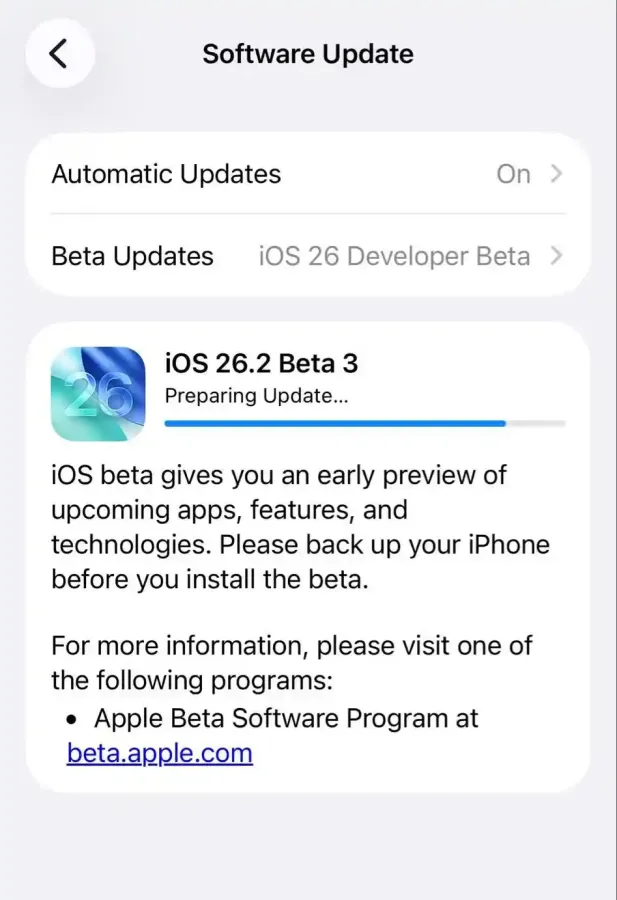The height and width of the screenshot is (900, 617).
Task: Go back from Software Update
Action: click(x=59, y=53)
